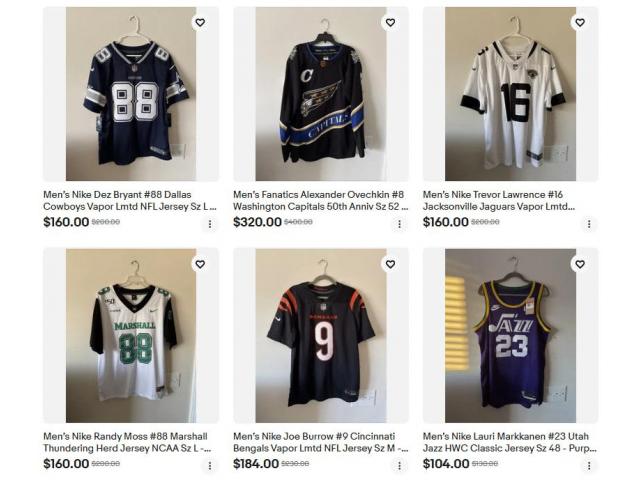Image resolution: width=640 pixels, height=480 pixels.
Task: View the Randy Moss Marshall jersey listing
Action: pos(126,442)
